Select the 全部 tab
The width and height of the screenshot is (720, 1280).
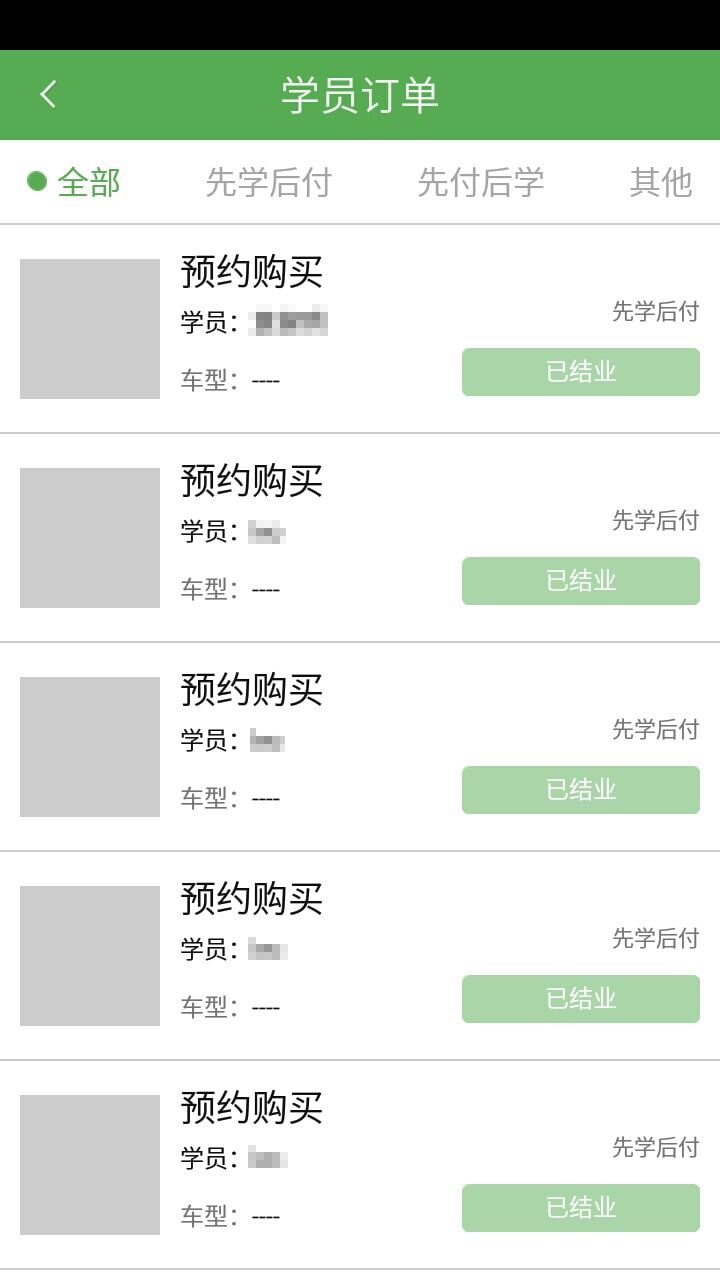pyautogui.click(x=75, y=182)
